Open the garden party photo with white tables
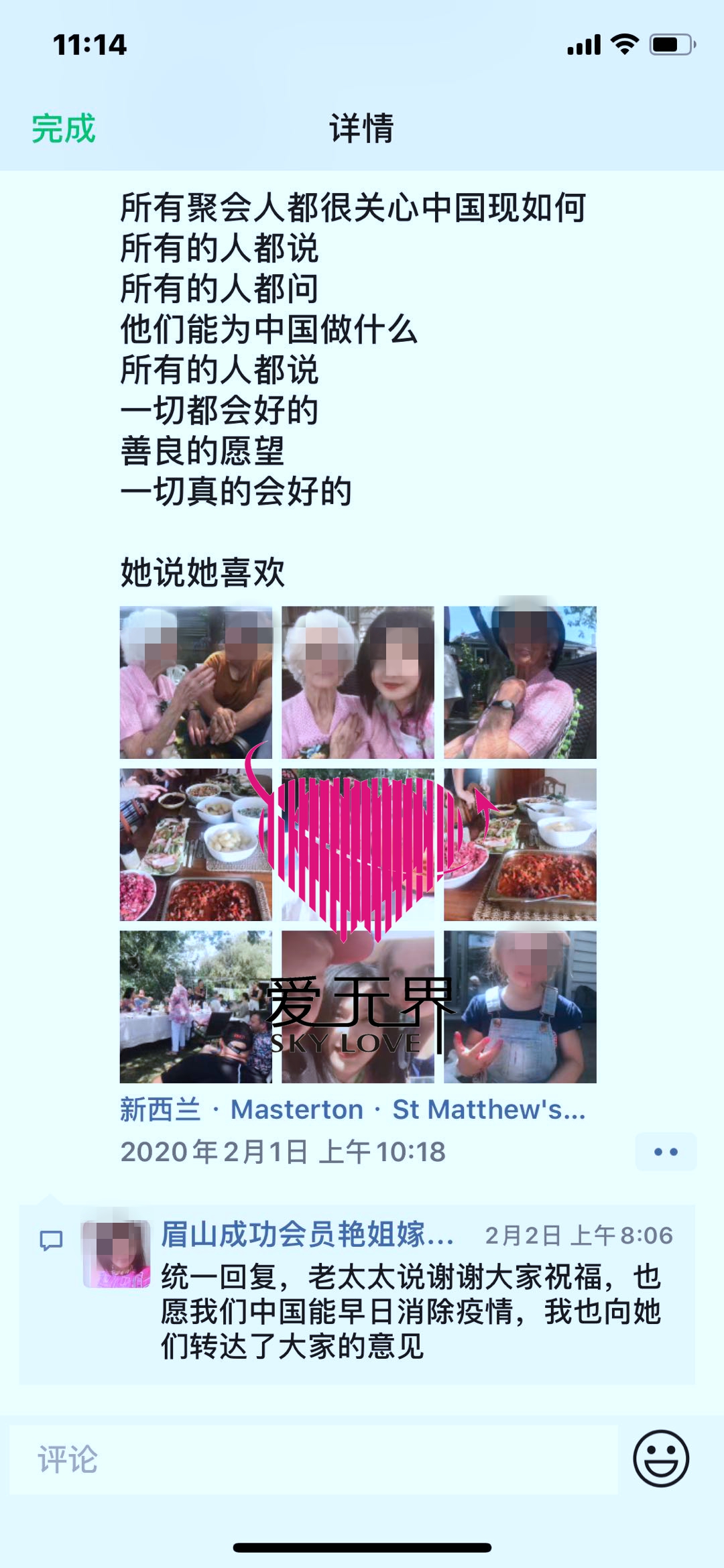 coord(196,1006)
